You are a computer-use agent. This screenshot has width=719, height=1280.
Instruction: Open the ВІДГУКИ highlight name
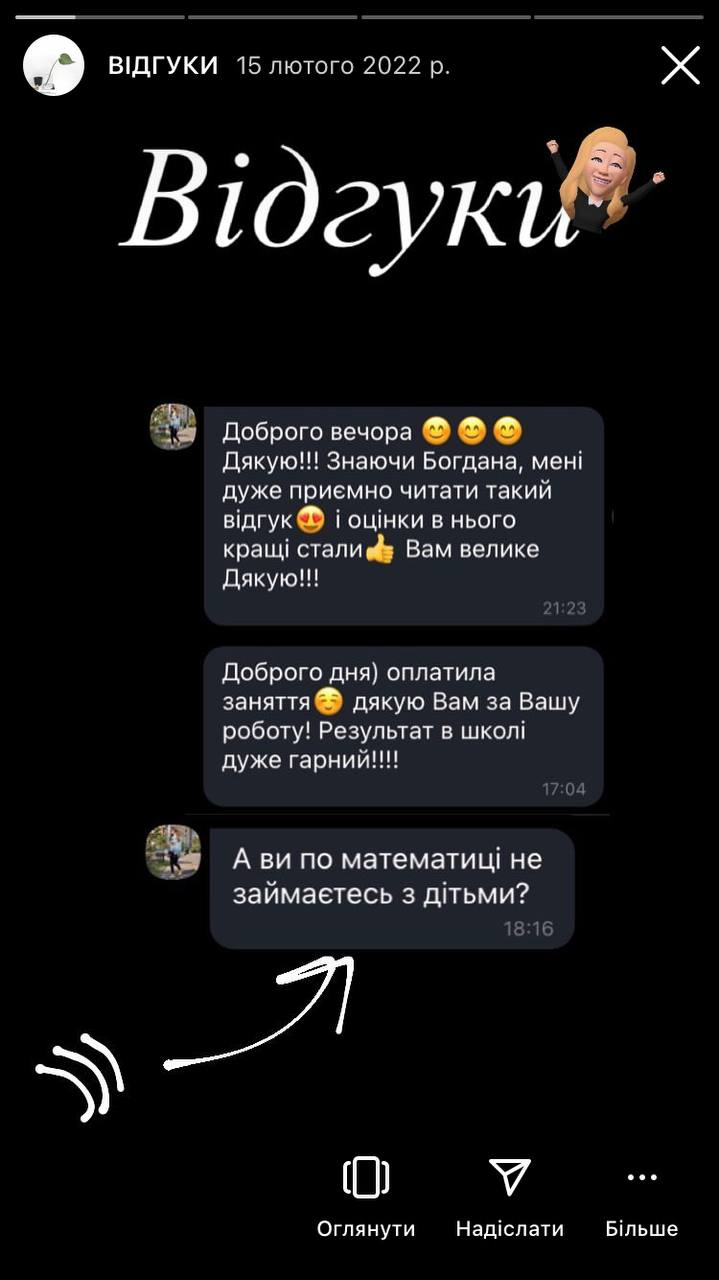163,66
